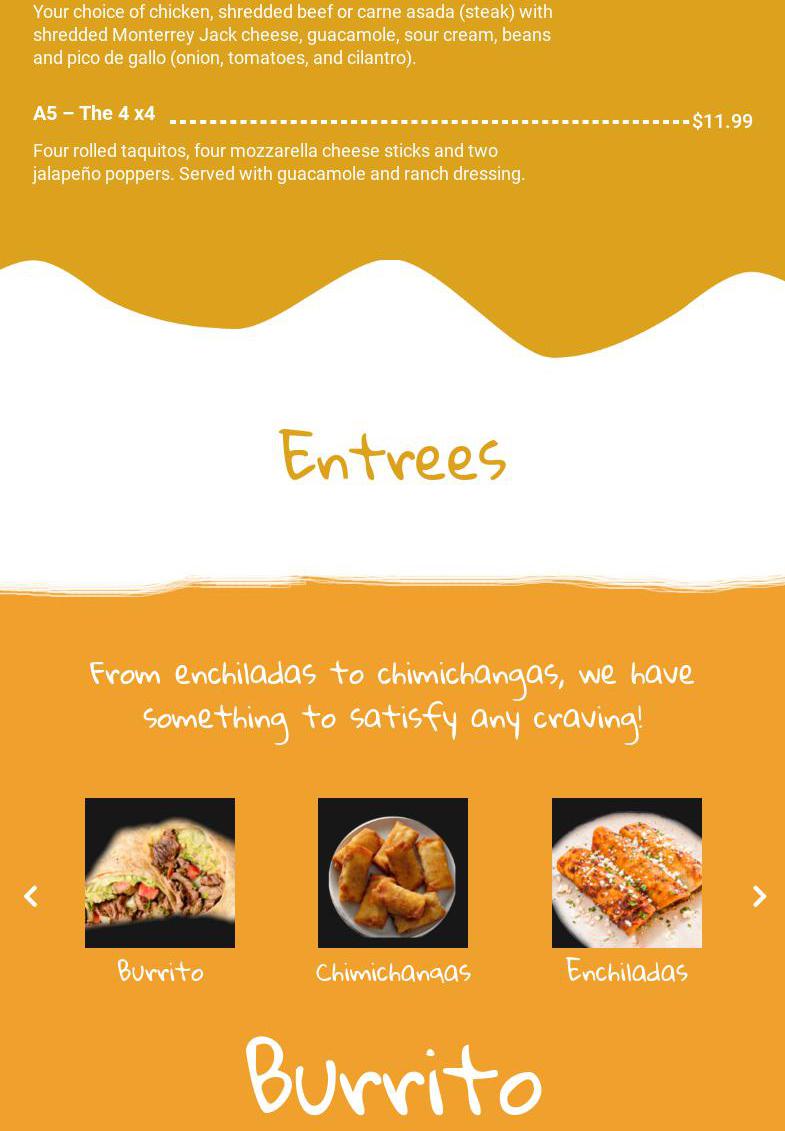Select the Chimichangas entree tile

coord(393,873)
